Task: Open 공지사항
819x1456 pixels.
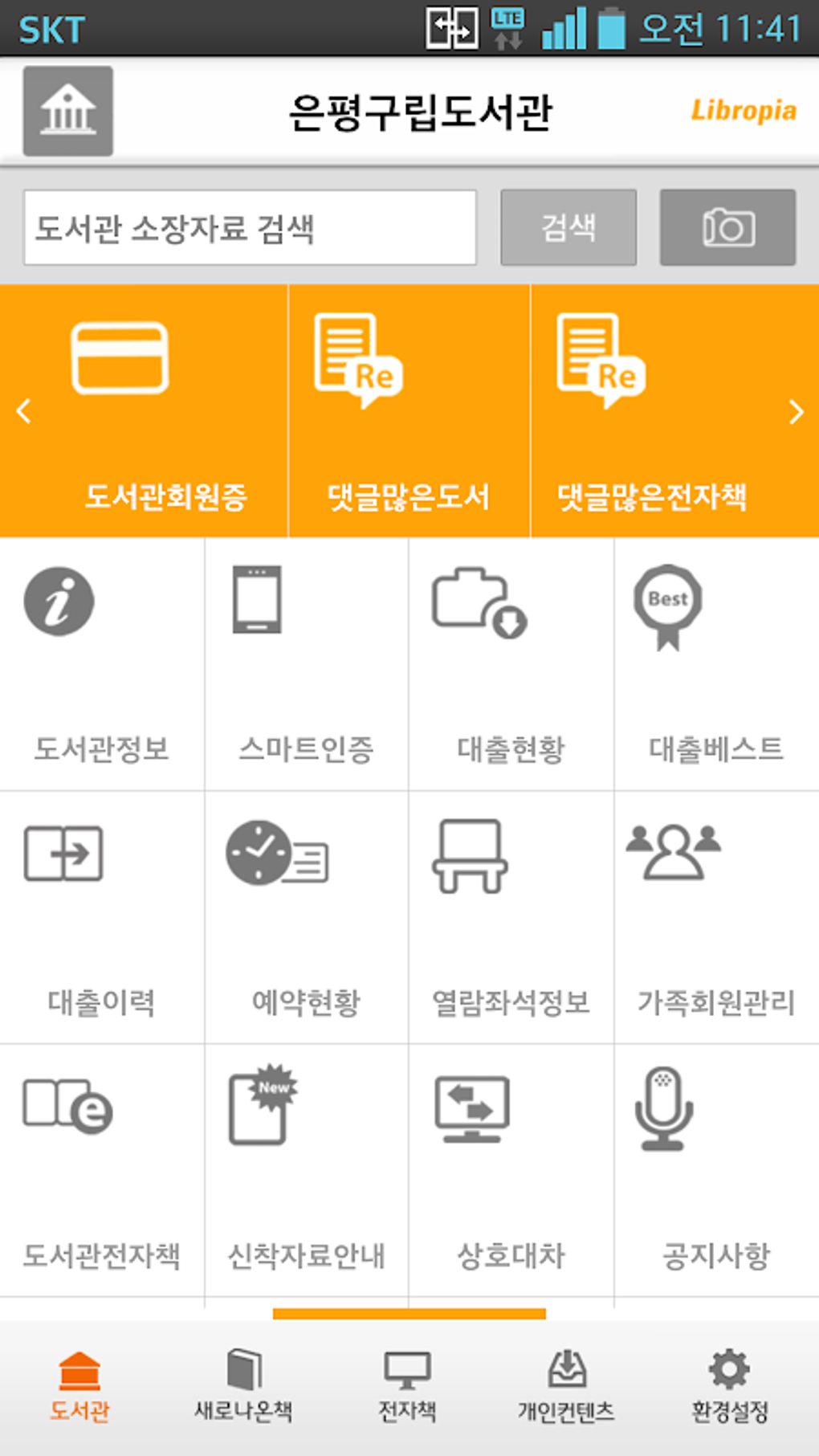Action: (x=717, y=1171)
